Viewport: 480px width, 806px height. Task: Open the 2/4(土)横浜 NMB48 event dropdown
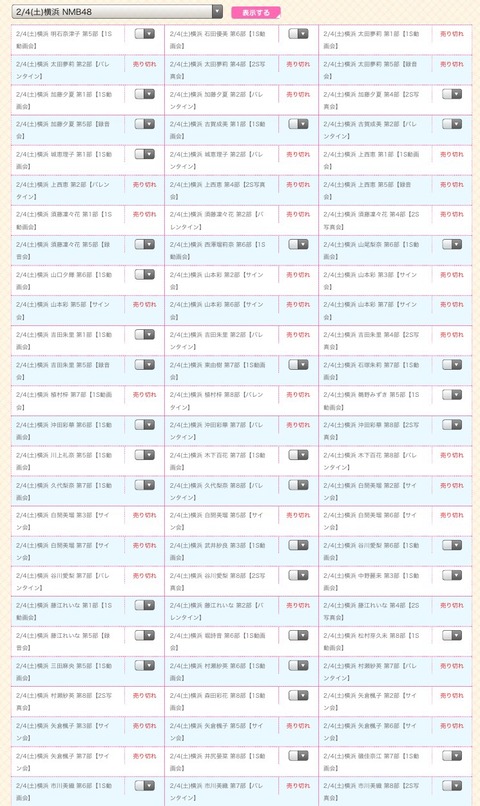point(117,11)
